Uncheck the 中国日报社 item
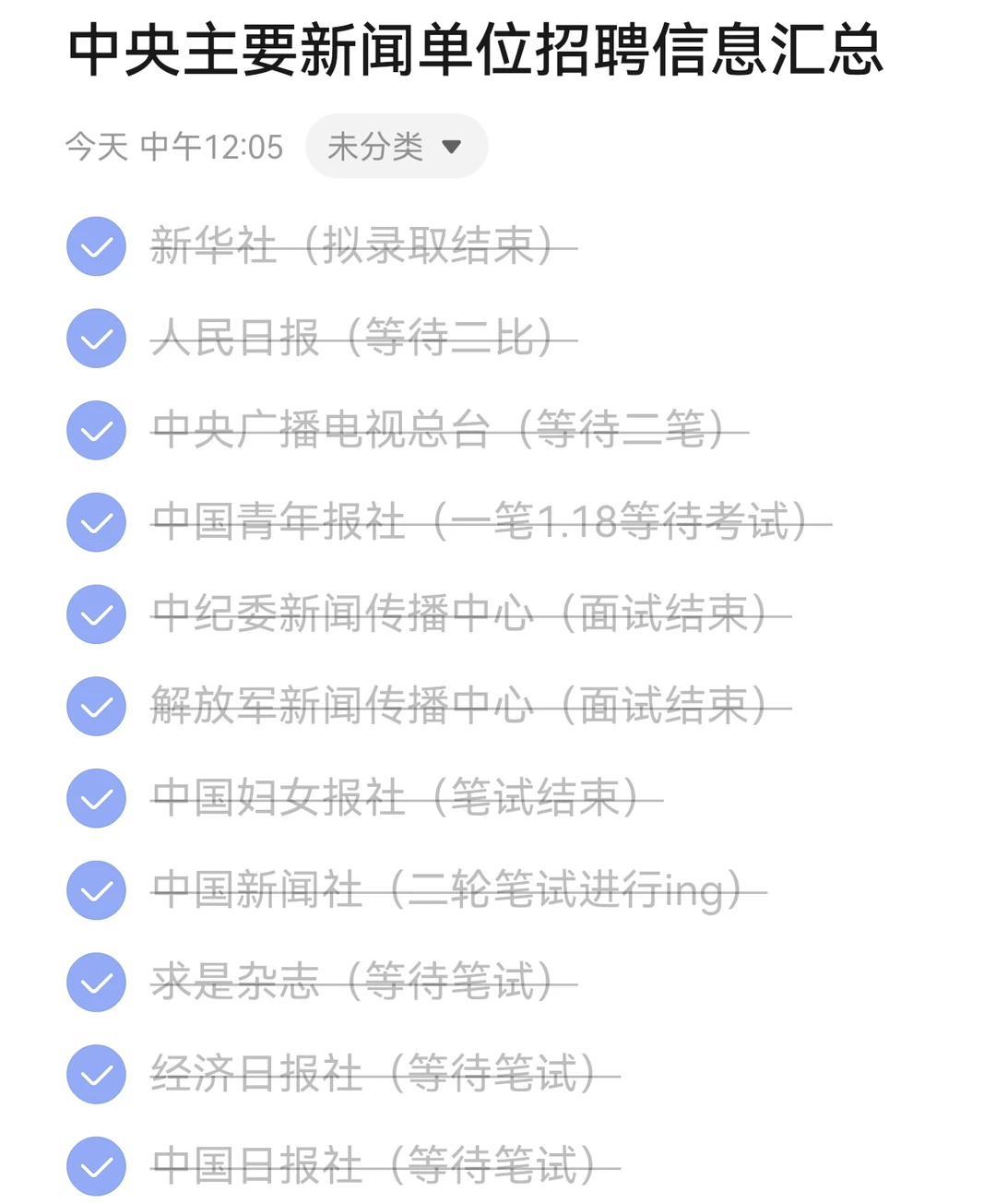 (96, 1165)
